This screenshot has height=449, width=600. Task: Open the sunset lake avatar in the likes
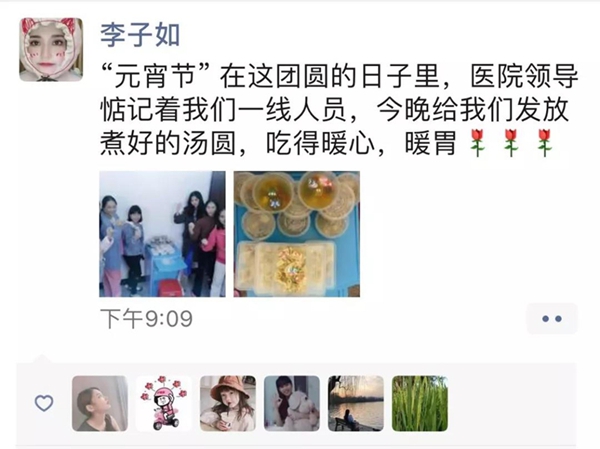coord(355,403)
